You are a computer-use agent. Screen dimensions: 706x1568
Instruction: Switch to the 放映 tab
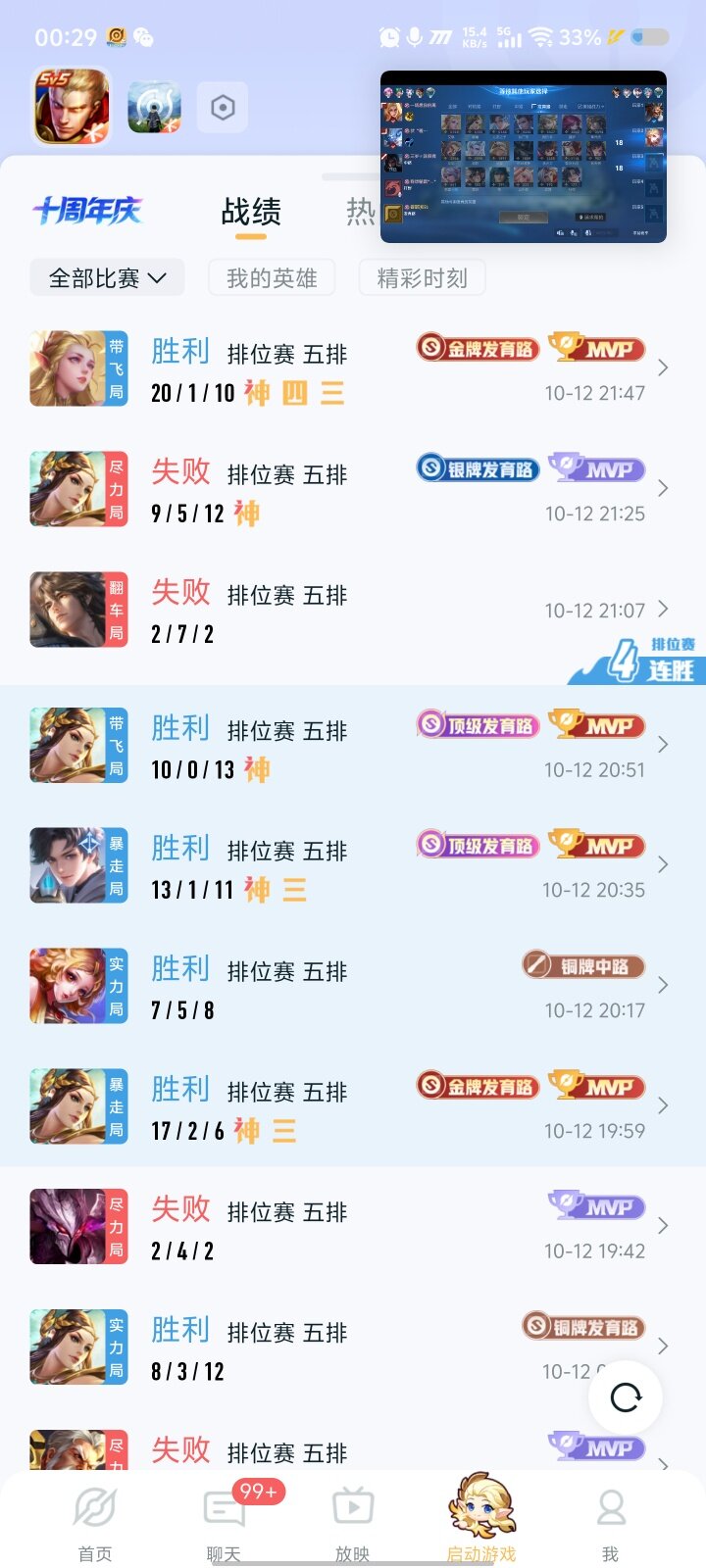point(353,1521)
